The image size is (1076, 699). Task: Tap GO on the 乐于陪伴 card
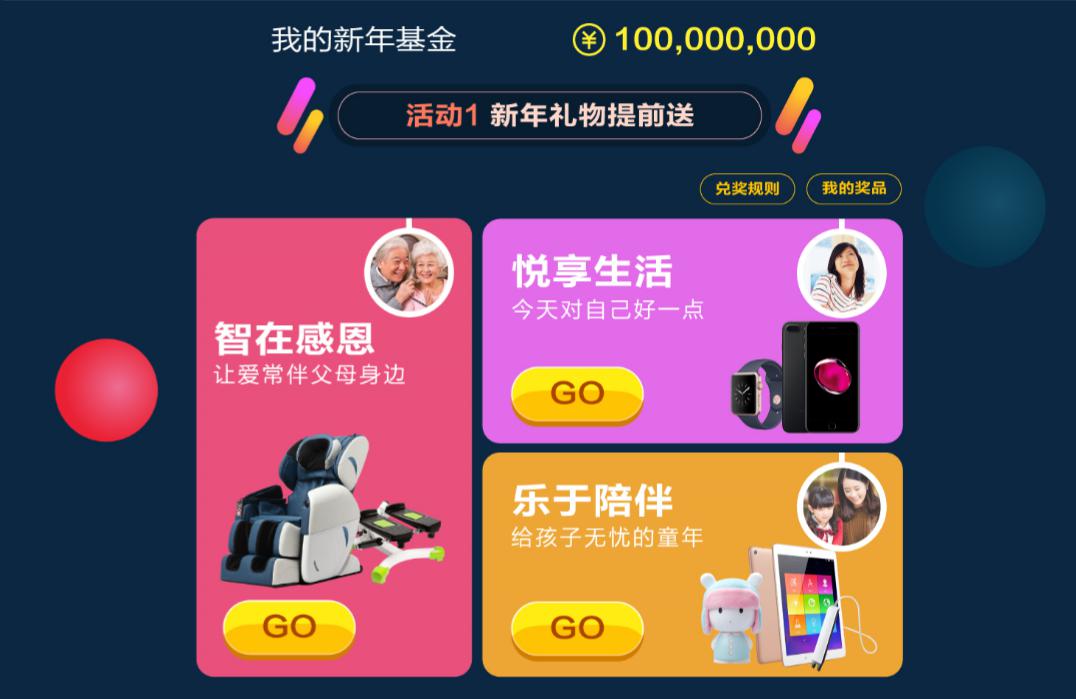pos(577,628)
